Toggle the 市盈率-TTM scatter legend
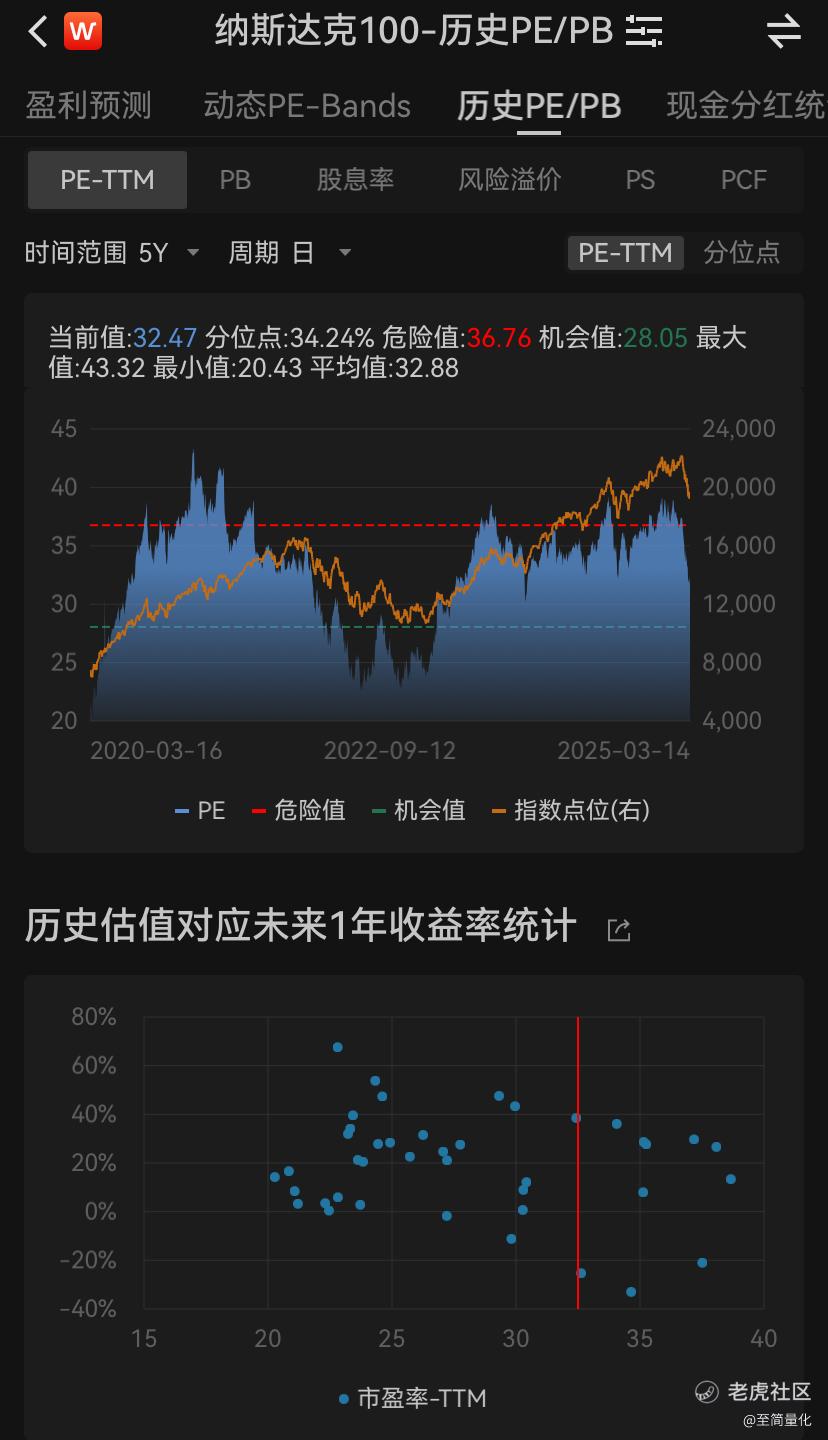This screenshot has width=828, height=1440. pos(412,1398)
